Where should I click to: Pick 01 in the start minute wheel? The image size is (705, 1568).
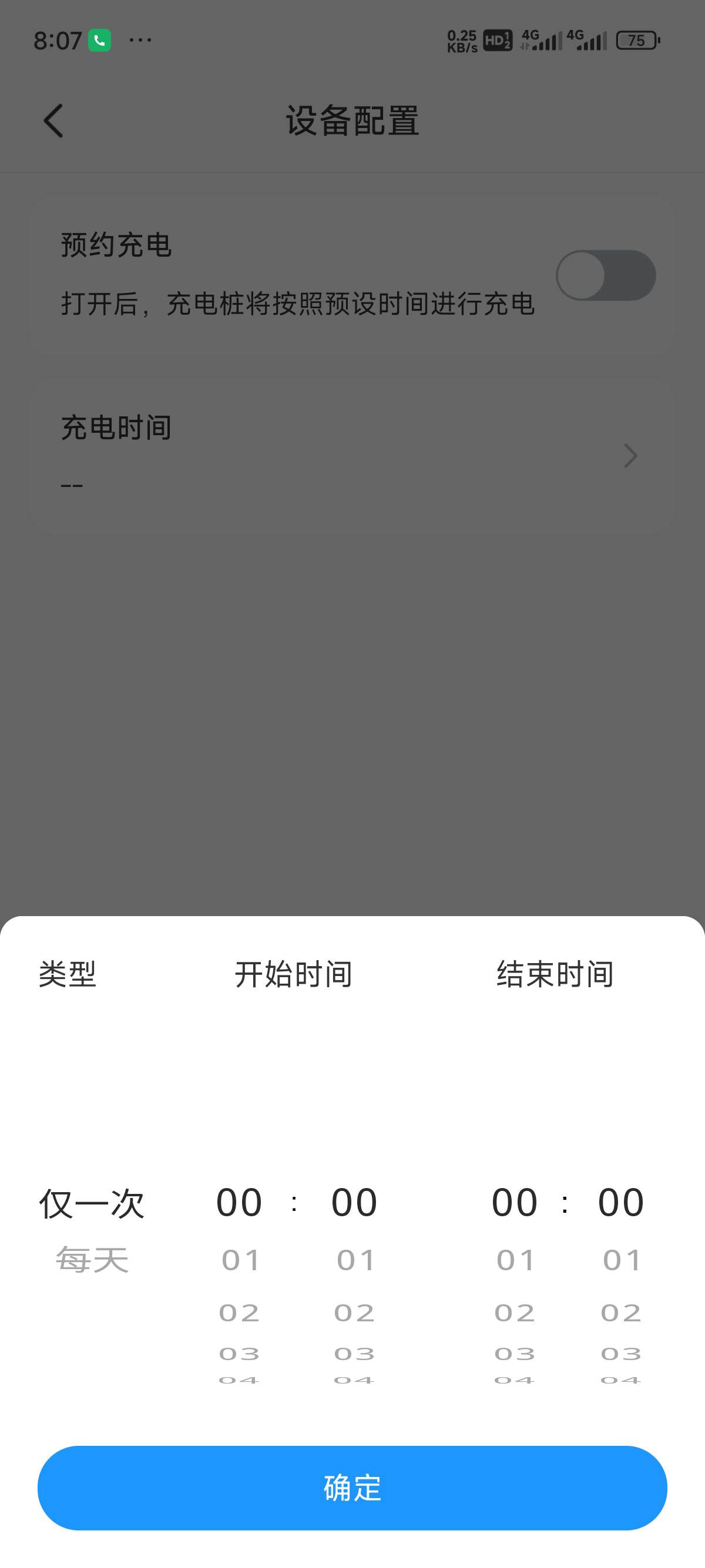tap(355, 1260)
